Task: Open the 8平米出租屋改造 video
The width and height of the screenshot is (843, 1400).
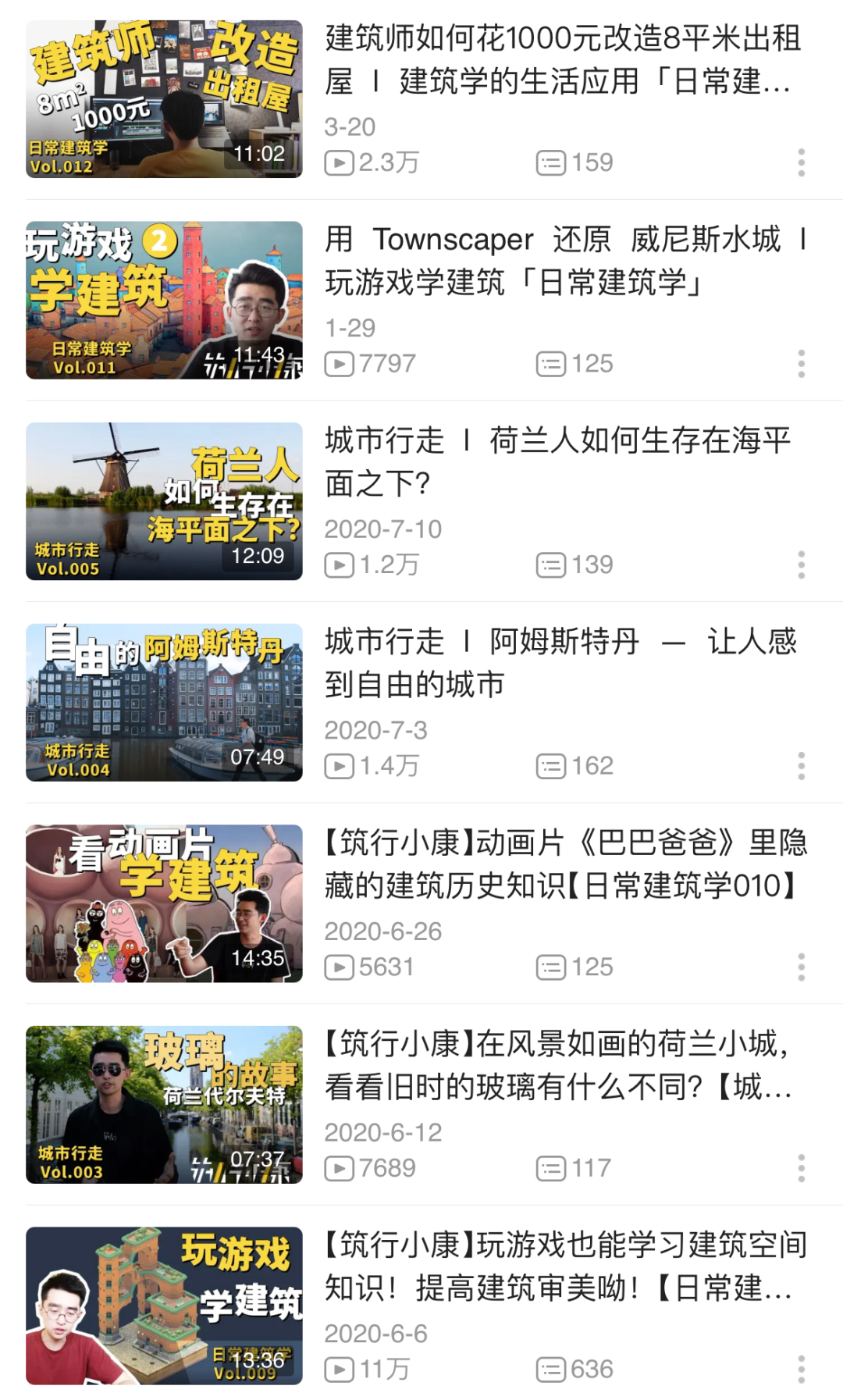Action: pos(164,99)
